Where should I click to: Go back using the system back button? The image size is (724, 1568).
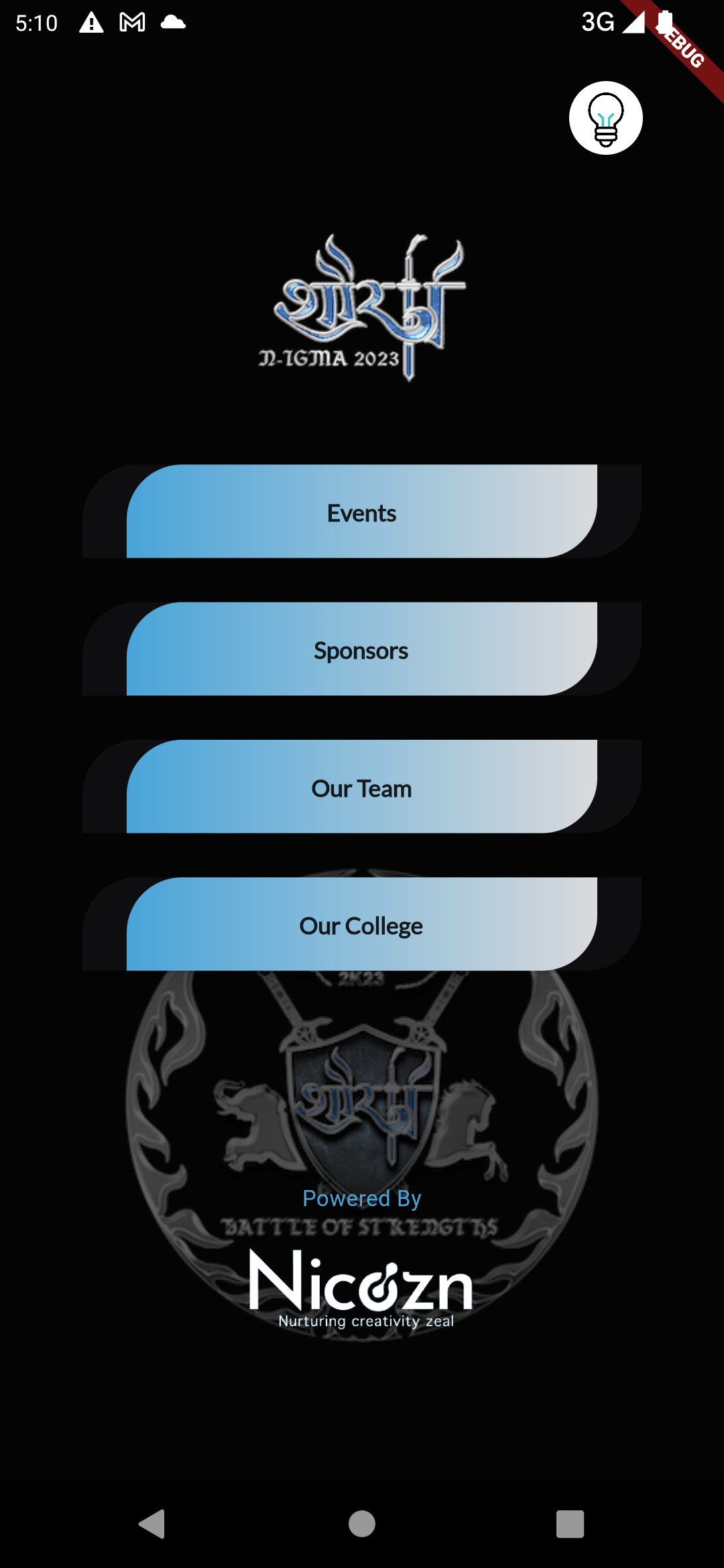tap(152, 1524)
